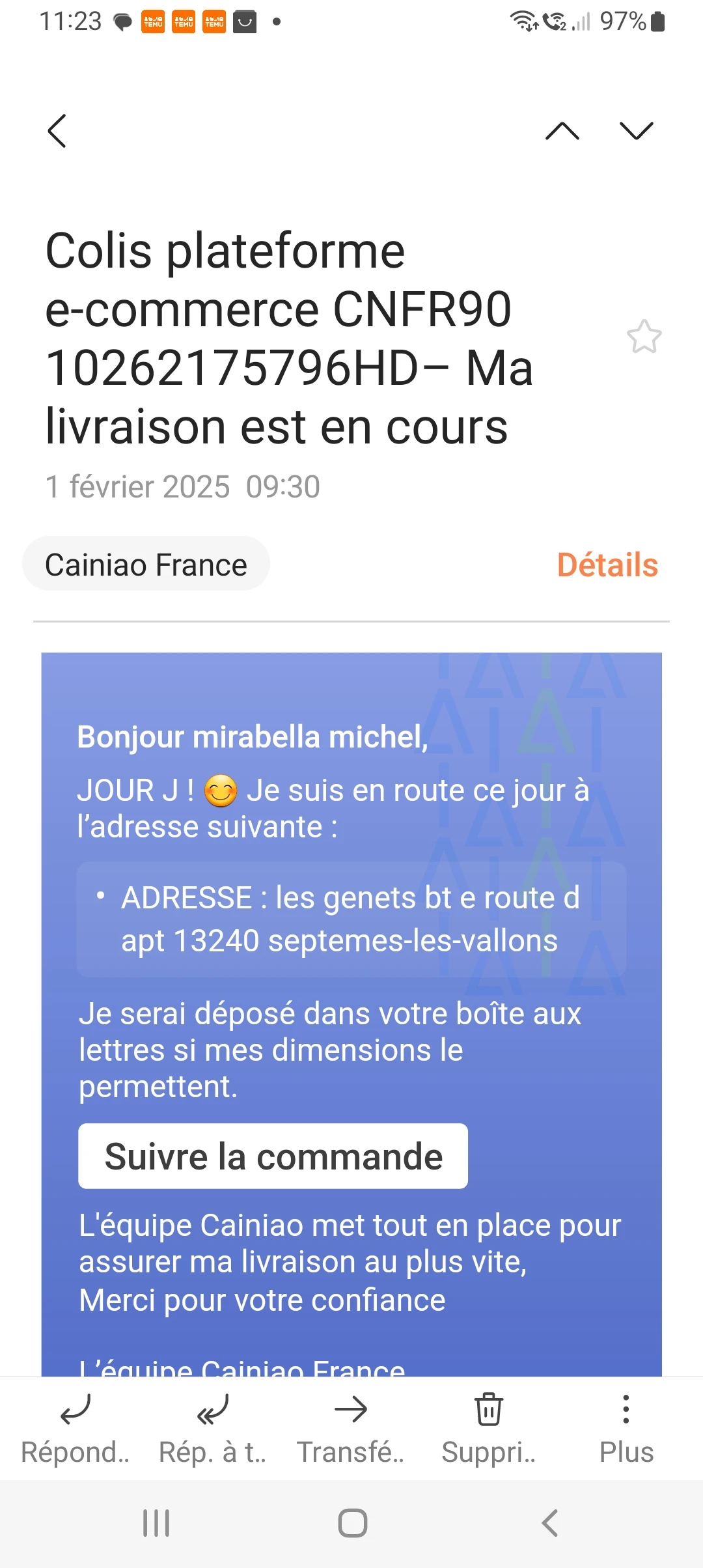Image resolution: width=703 pixels, height=1568 pixels.
Task: Go back to the inbox list
Action: 57,131
